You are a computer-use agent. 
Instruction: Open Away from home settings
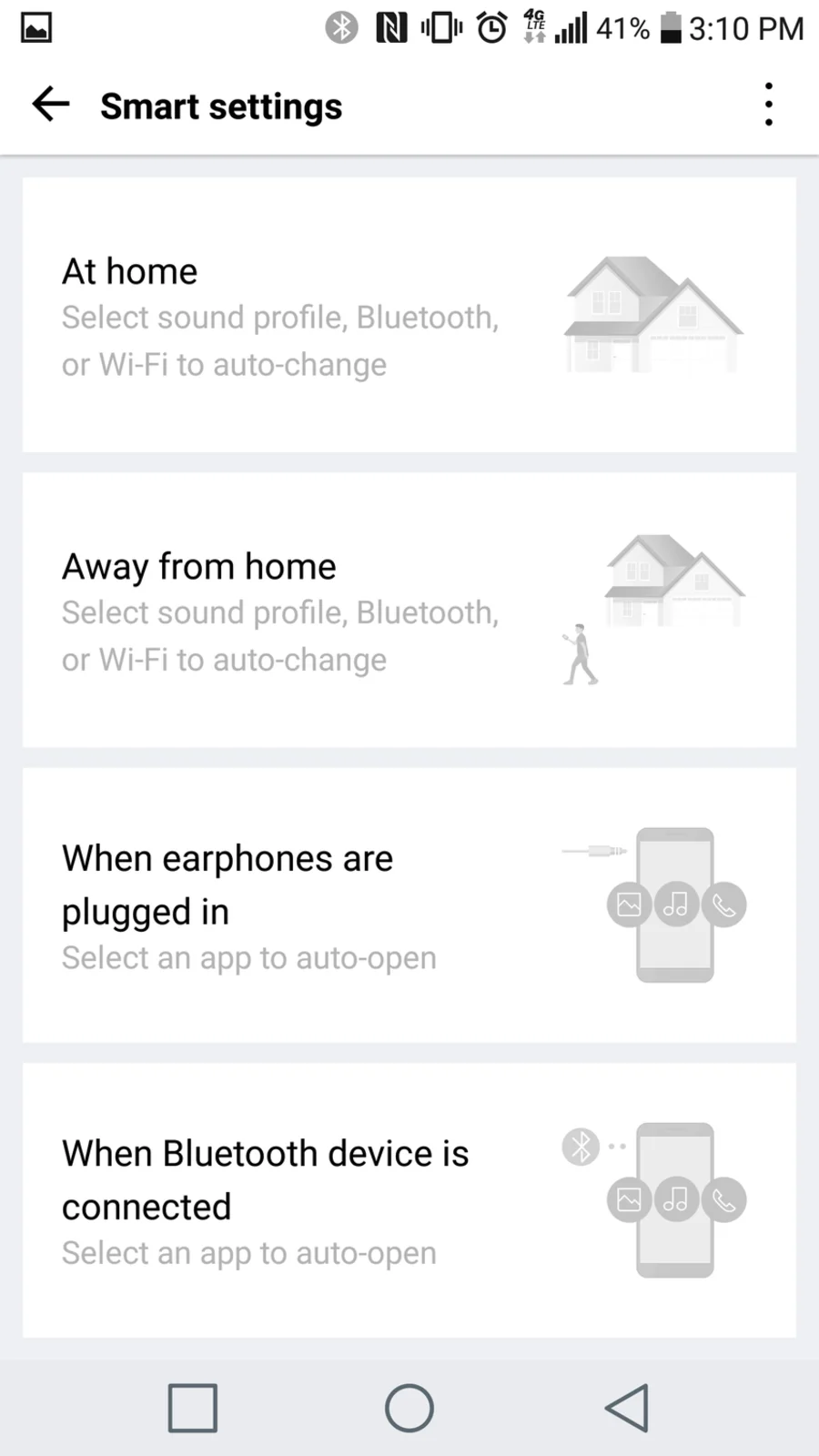[409, 610]
